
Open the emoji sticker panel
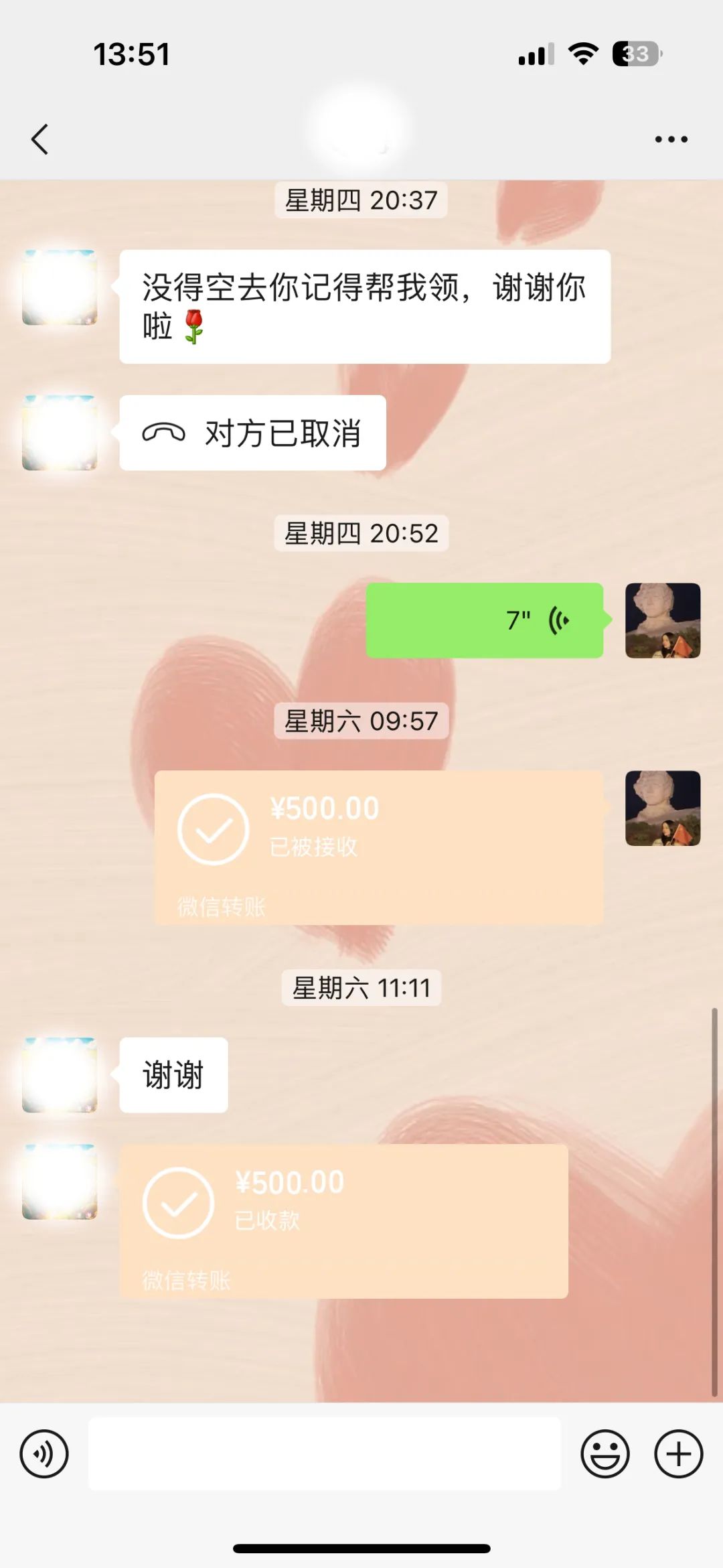pyautogui.click(x=605, y=1454)
